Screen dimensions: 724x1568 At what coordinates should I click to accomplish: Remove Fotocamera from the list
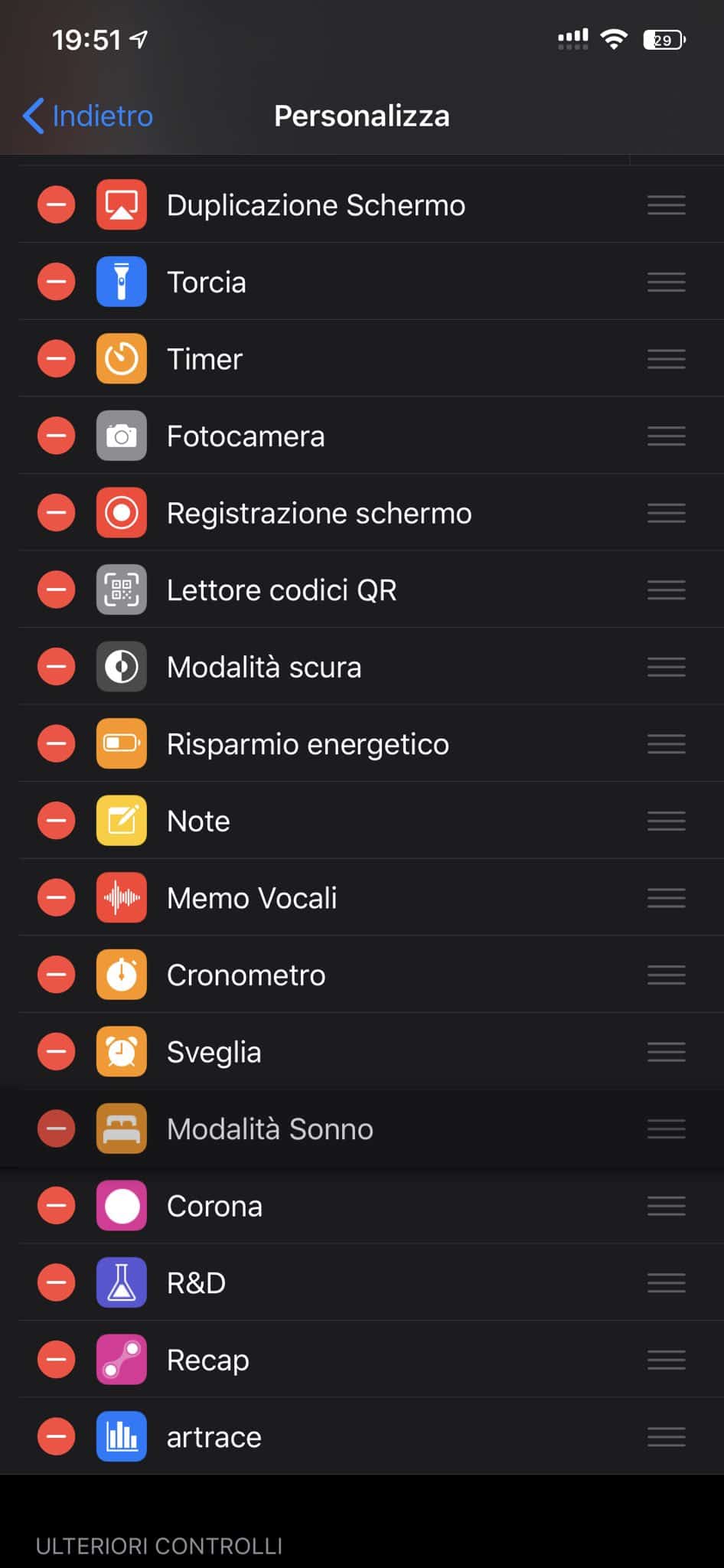57,436
